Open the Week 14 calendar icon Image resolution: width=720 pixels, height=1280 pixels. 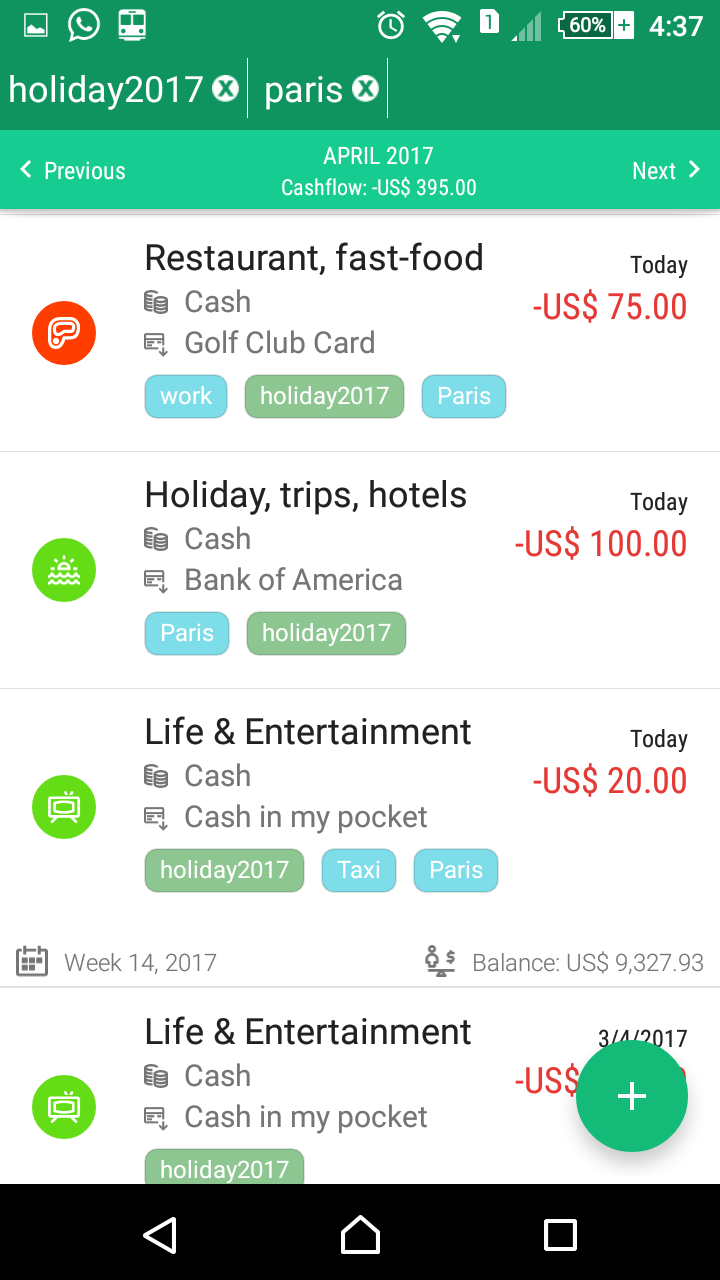click(32, 962)
